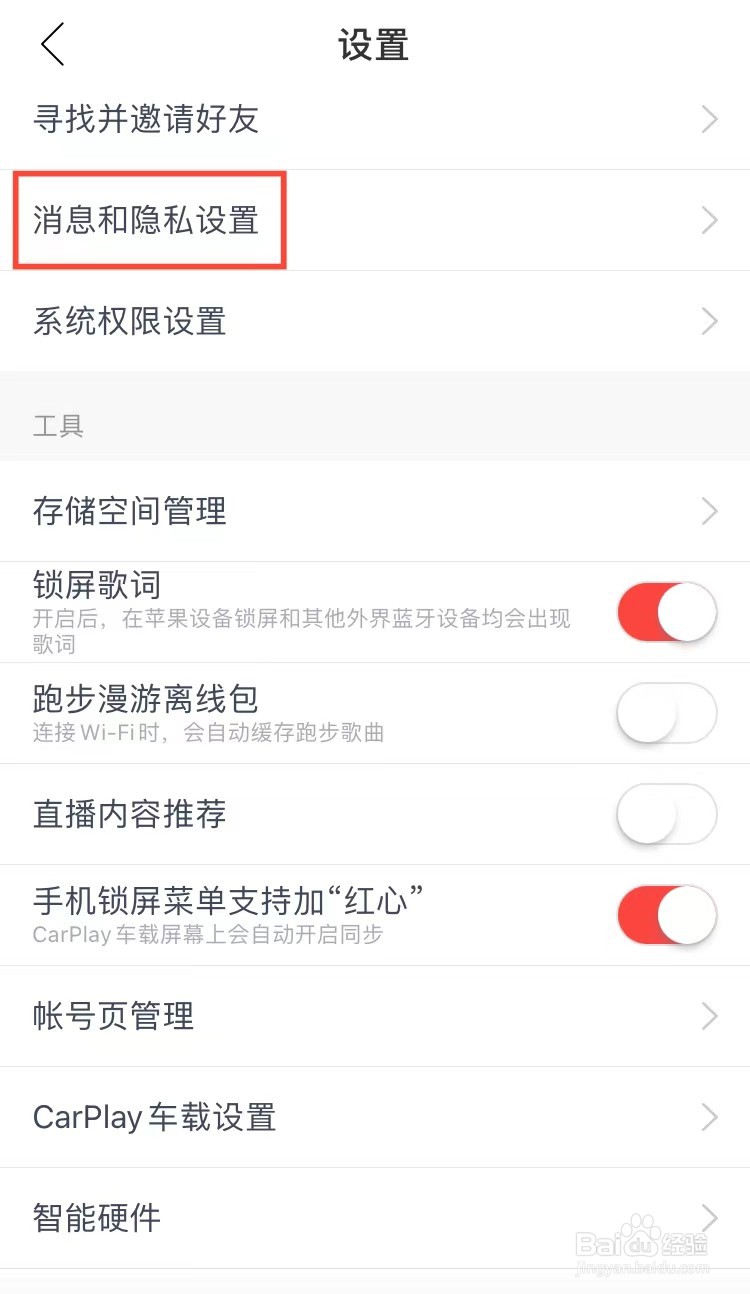Open 系统权限设置
Viewport: 750px width, 1294px height.
coord(375,321)
